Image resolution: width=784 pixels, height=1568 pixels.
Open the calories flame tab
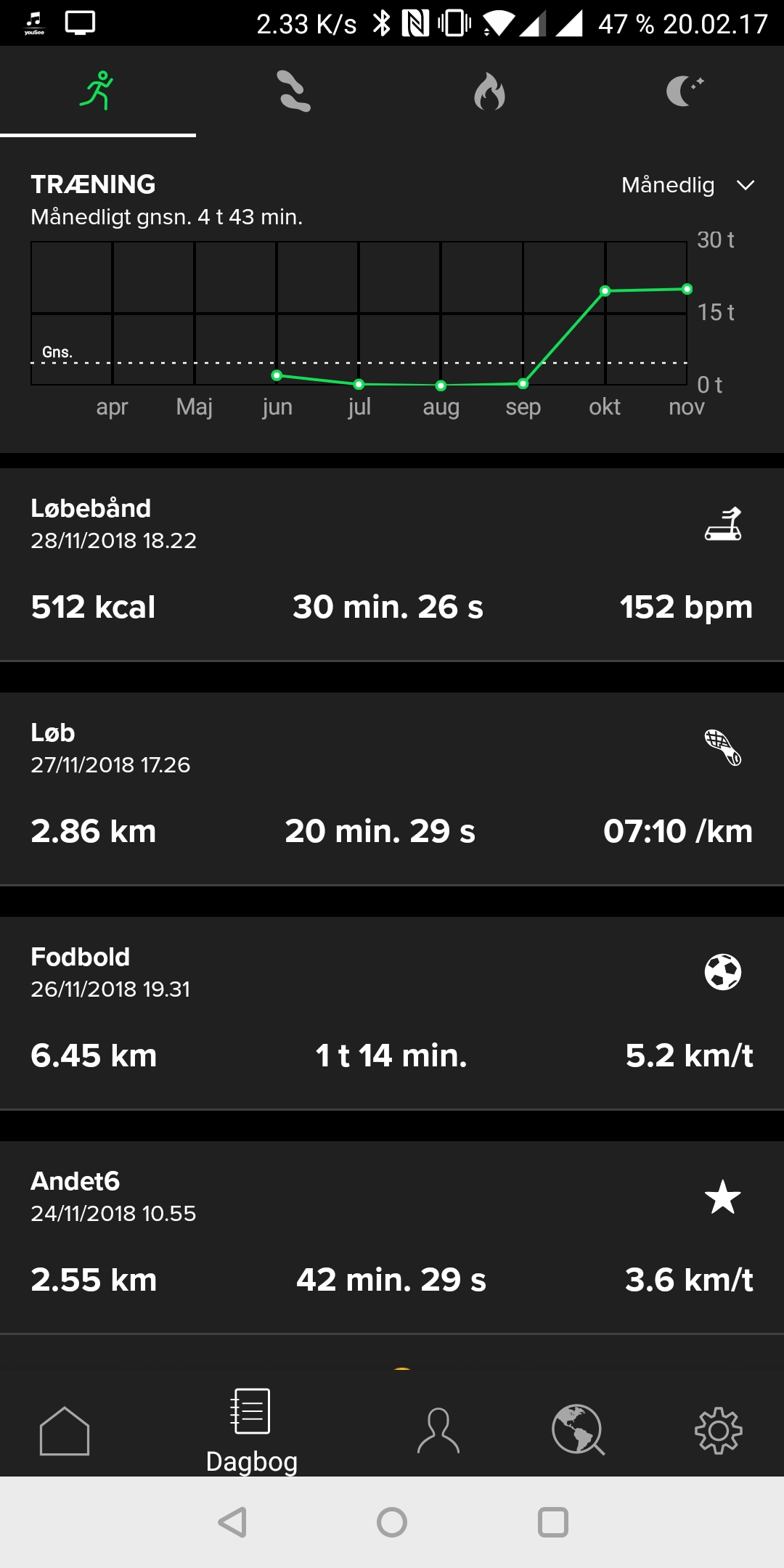[x=490, y=91]
